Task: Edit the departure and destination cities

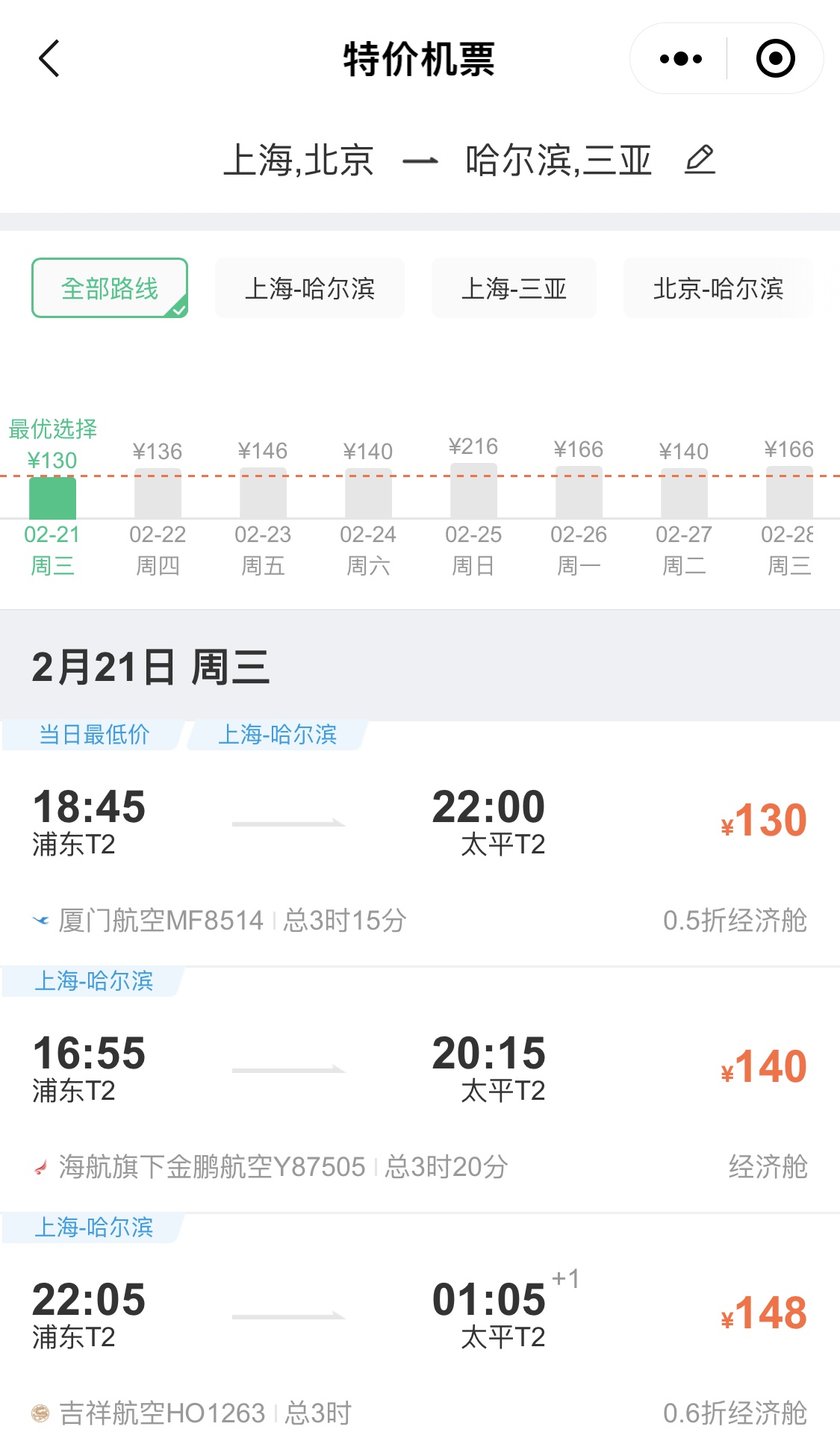Action: coord(700,160)
